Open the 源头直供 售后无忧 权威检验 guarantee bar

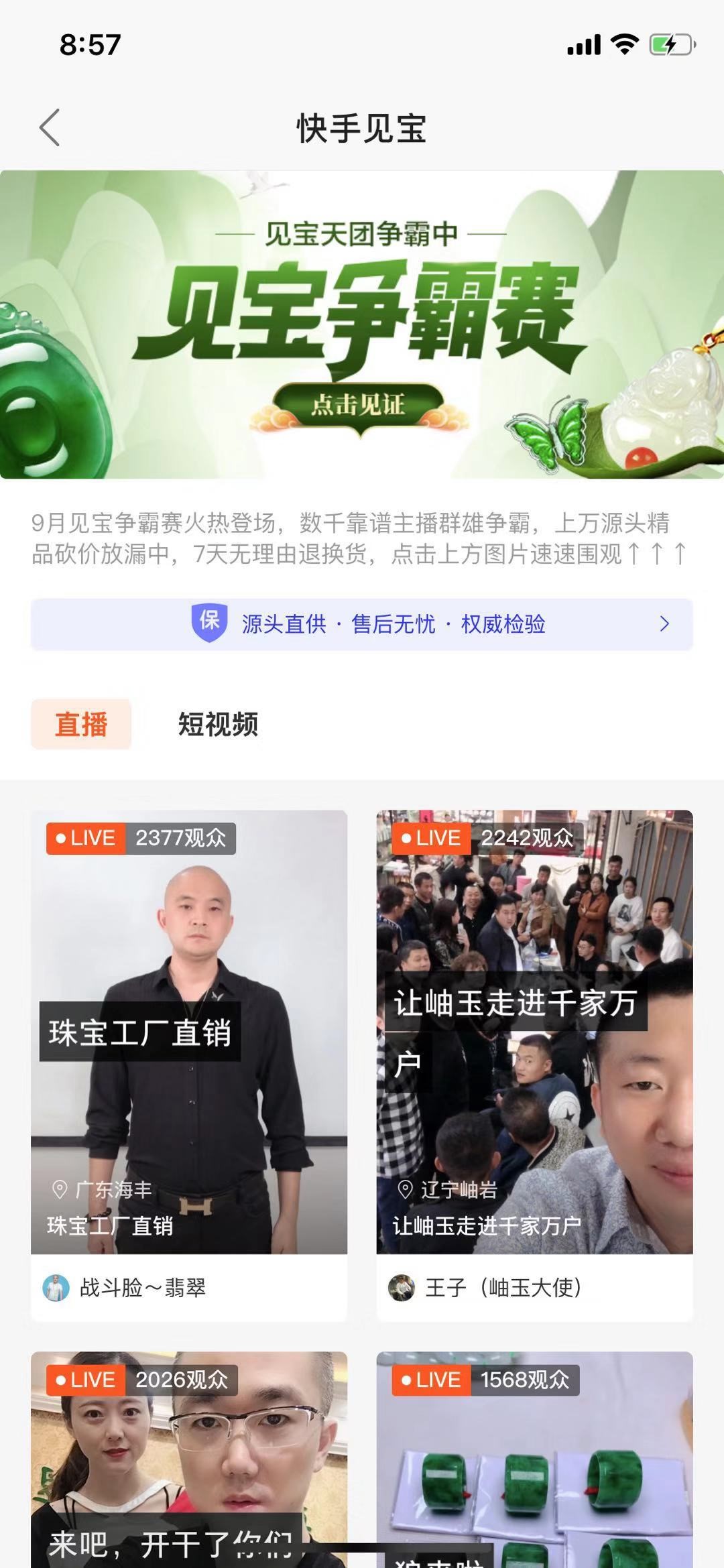pos(362,624)
